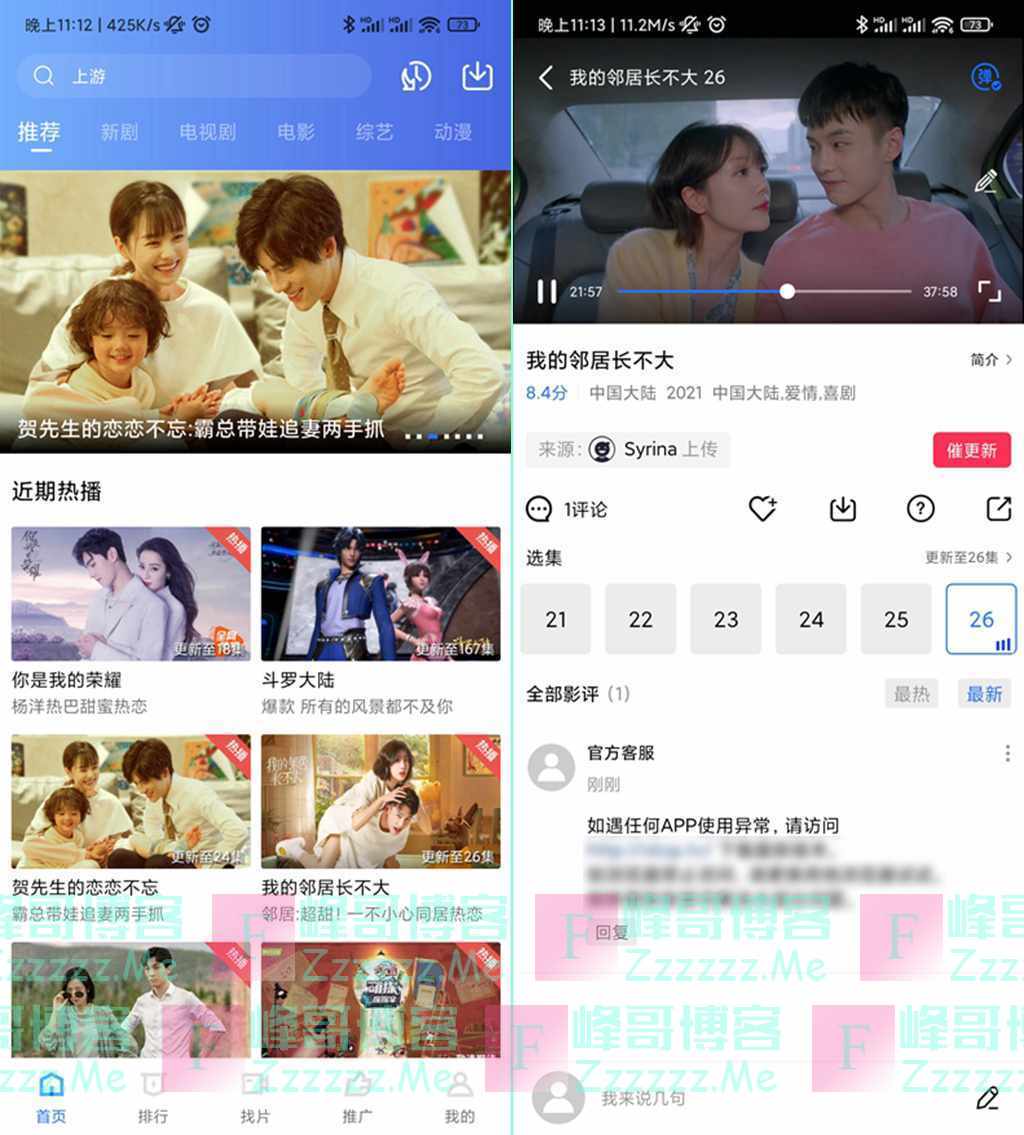1024x1135 pixels.
Task: Tap the red 催更新 button
Action: 971,450
